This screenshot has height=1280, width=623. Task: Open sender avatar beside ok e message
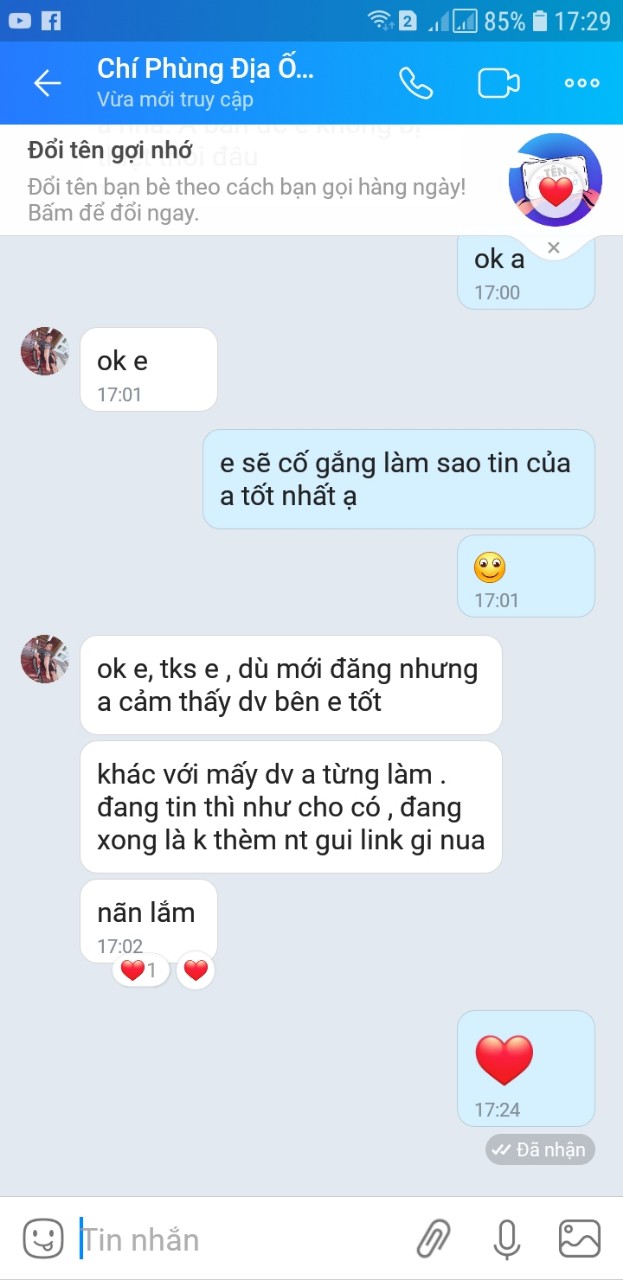[x=44, y=351]
